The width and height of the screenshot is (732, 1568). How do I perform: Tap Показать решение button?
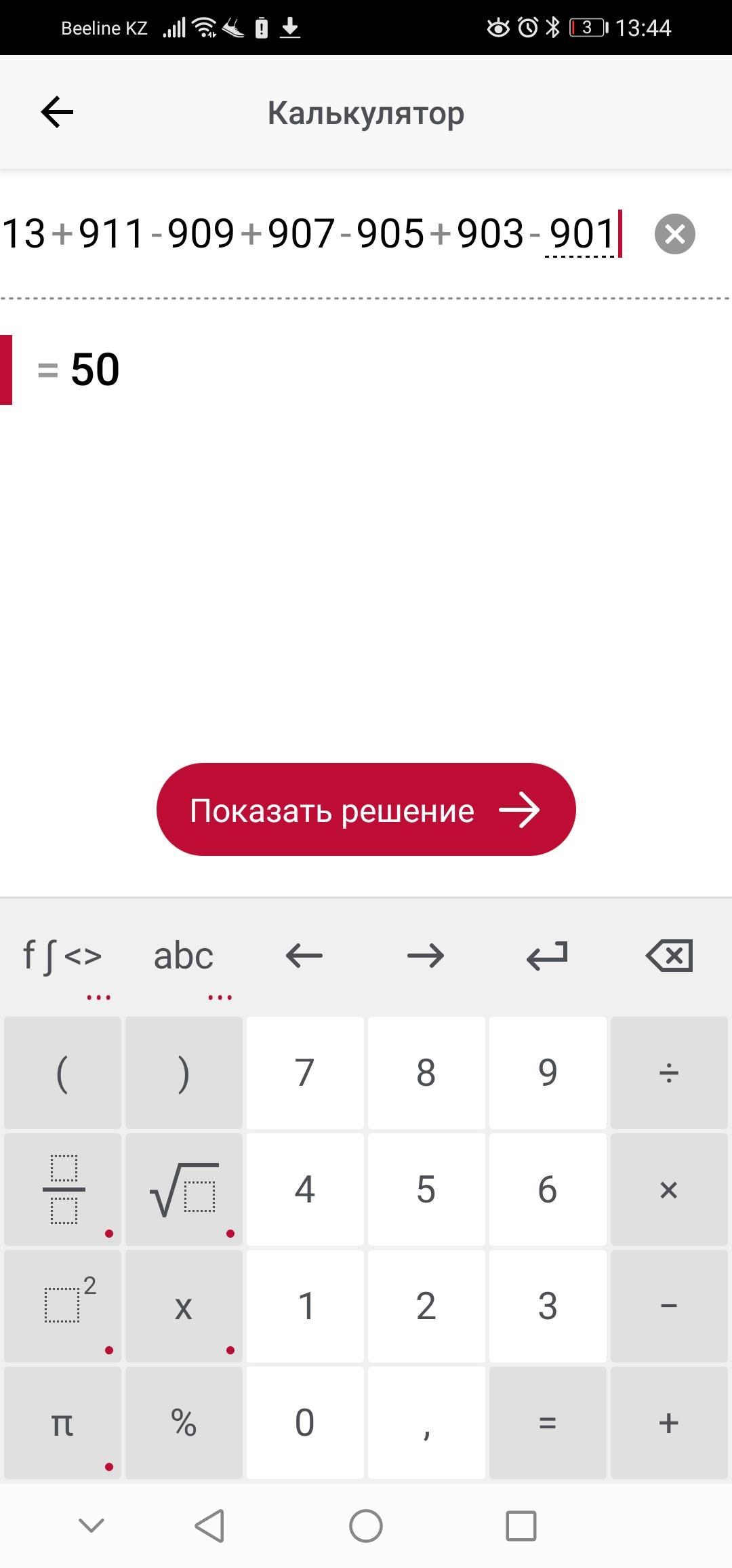tap(366, 810)
